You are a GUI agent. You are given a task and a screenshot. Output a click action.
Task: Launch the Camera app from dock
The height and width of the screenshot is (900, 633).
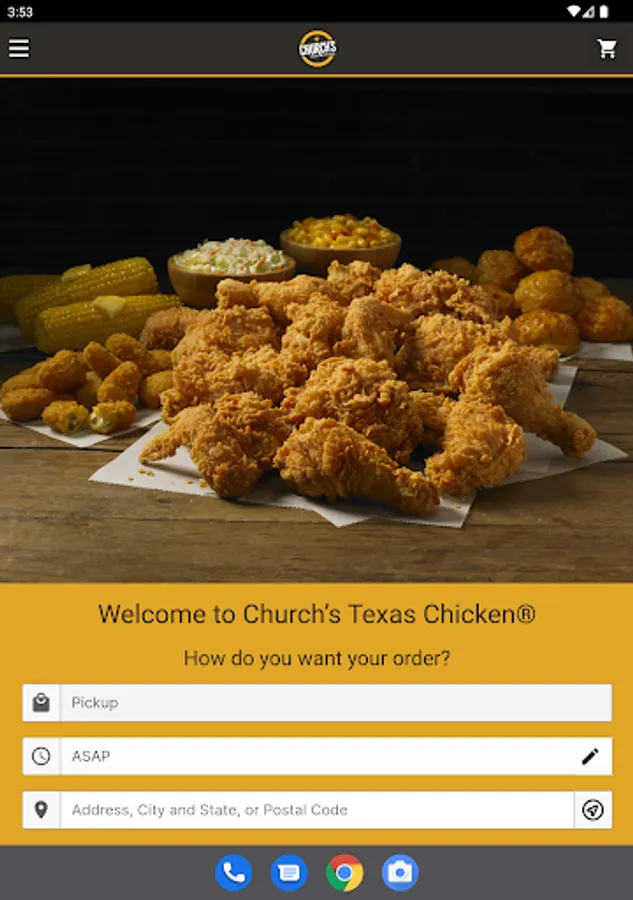400,873
